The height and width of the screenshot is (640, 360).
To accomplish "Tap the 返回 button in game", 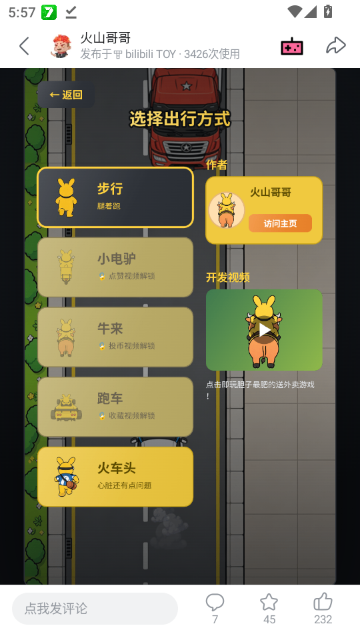I will 66,95.
